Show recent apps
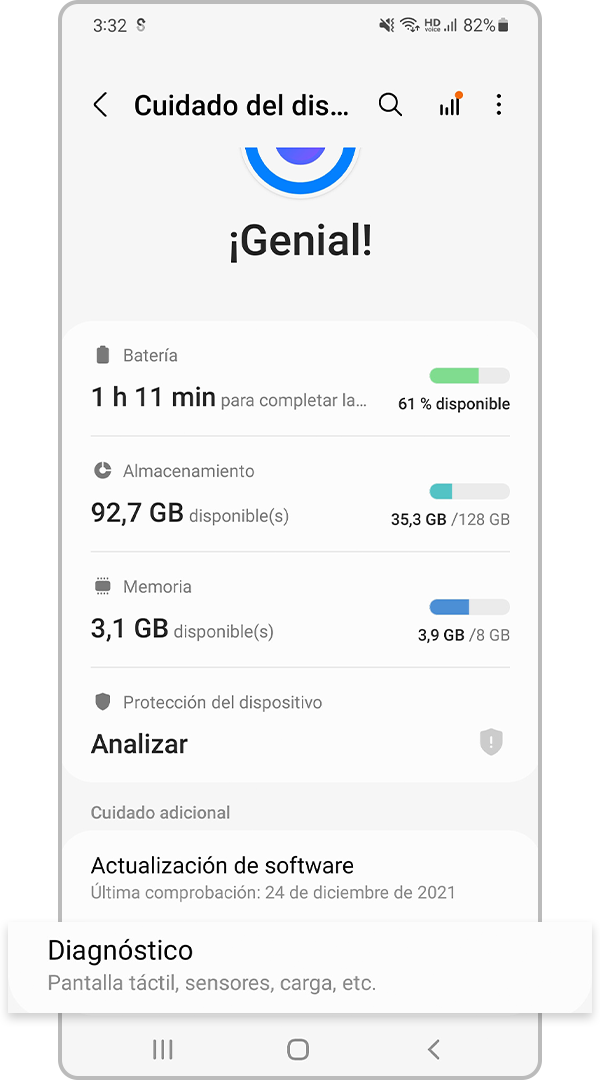600x1080 pixels. 163,1049
